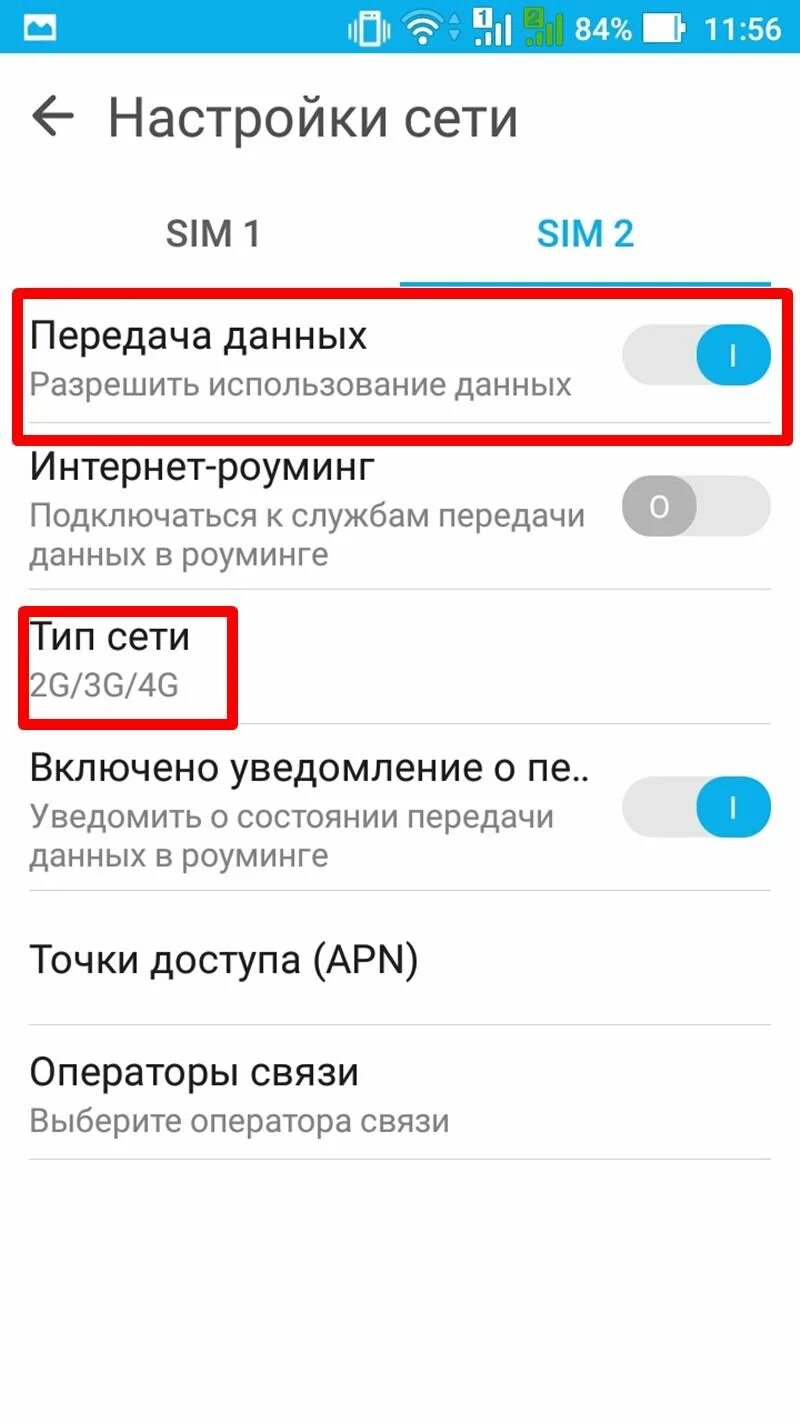Screen dimensions: 800x1422
Task: Go back using the arrow icon
Action: [53, 117]
